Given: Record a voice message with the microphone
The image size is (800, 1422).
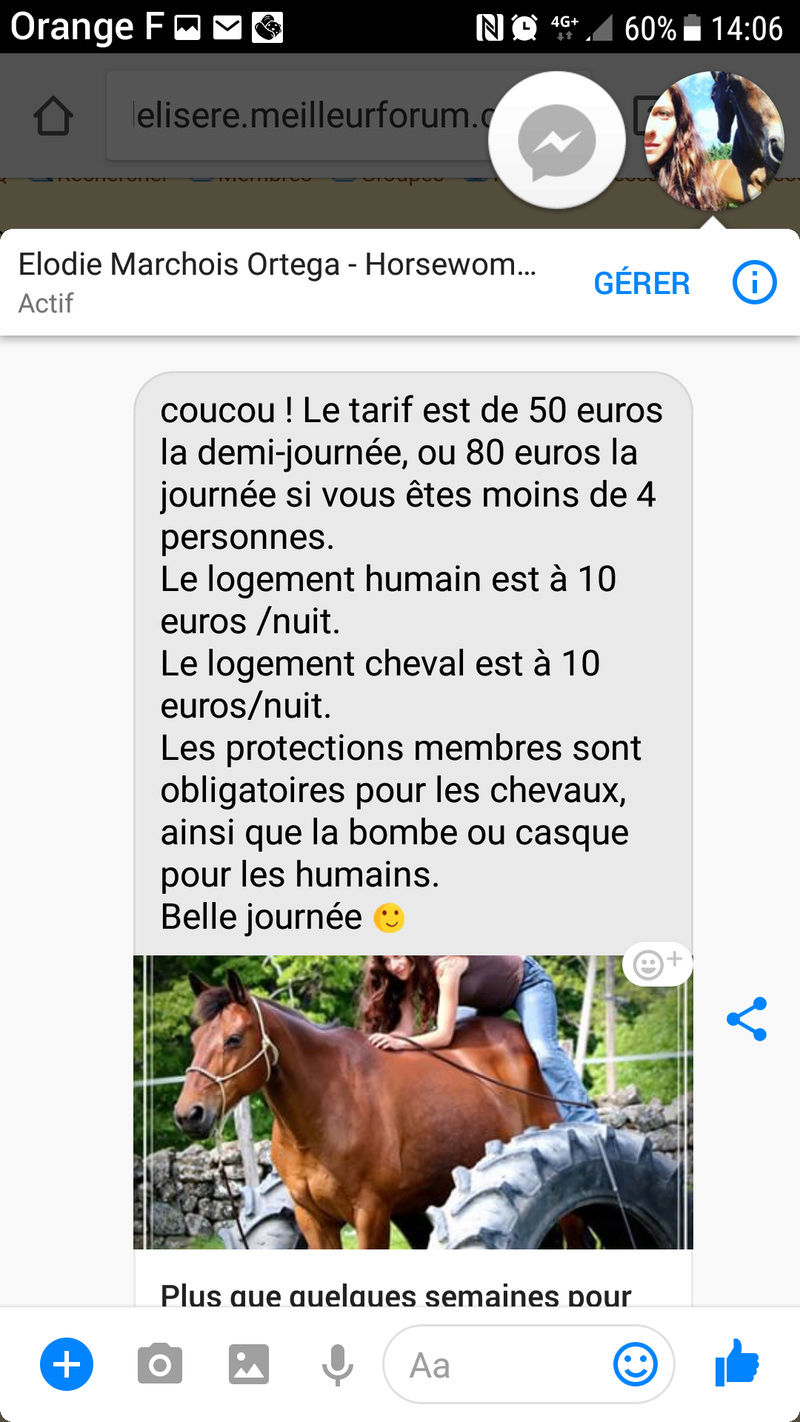Looking at the screenshot, I should tap(337, 1364).
